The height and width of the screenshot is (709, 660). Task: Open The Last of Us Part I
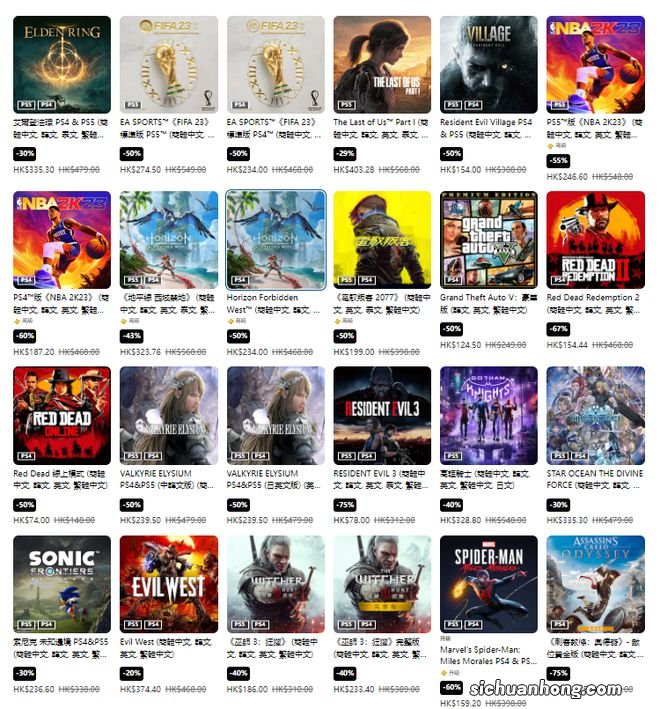(x=382, y=64)
